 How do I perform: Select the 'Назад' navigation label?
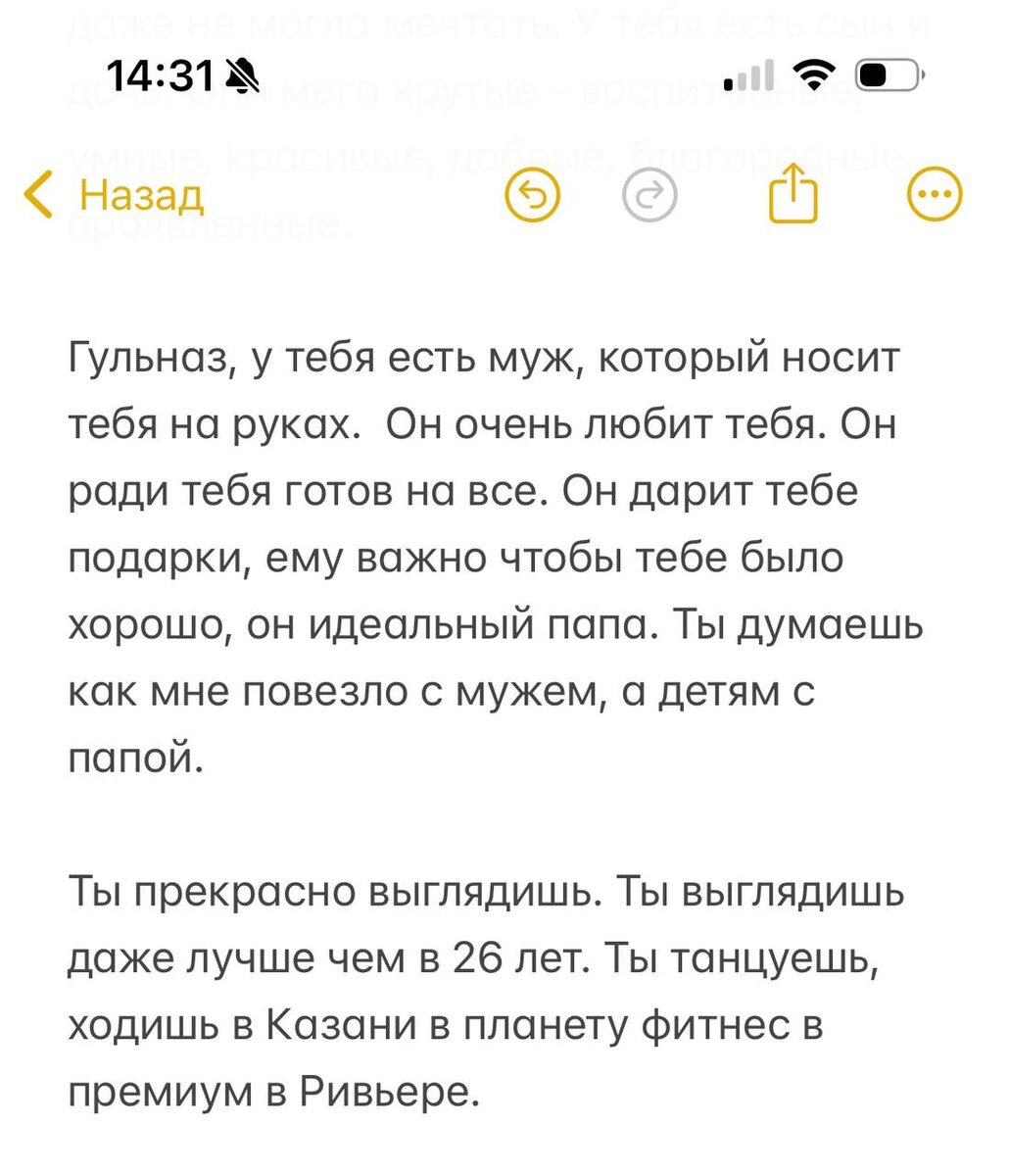[142, 193]
